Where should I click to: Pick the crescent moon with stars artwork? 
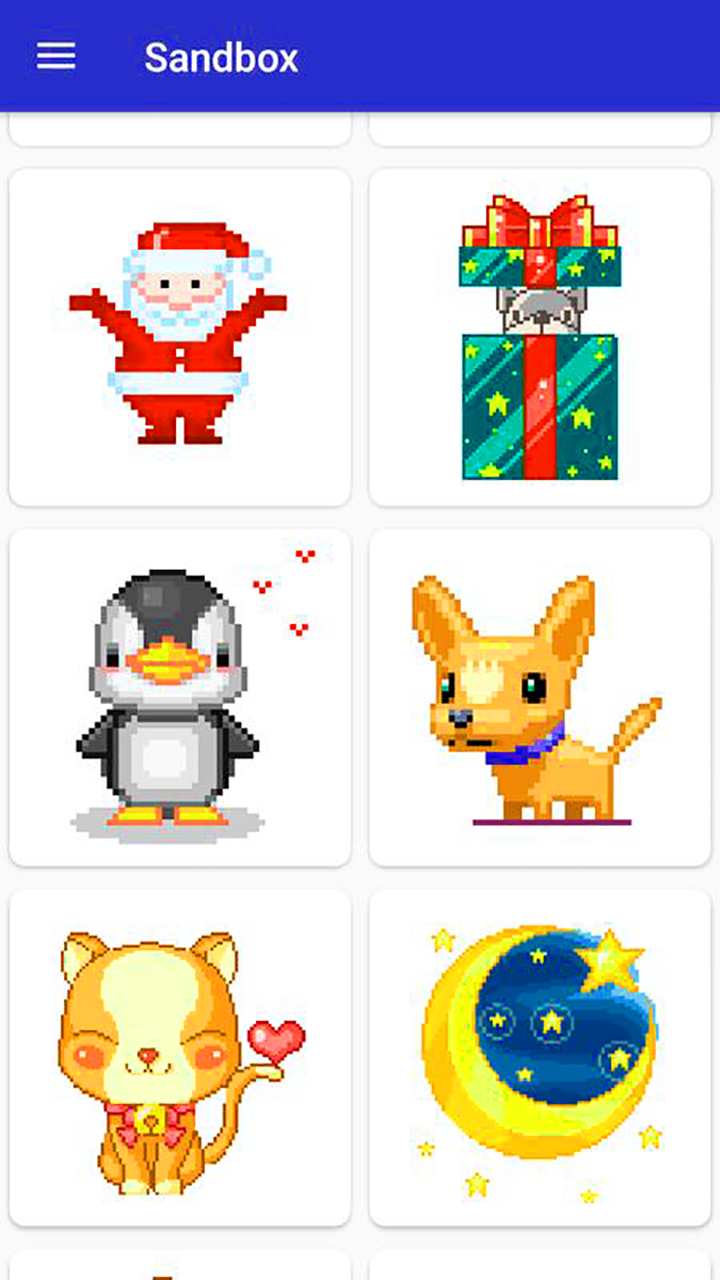point(540,1060)
